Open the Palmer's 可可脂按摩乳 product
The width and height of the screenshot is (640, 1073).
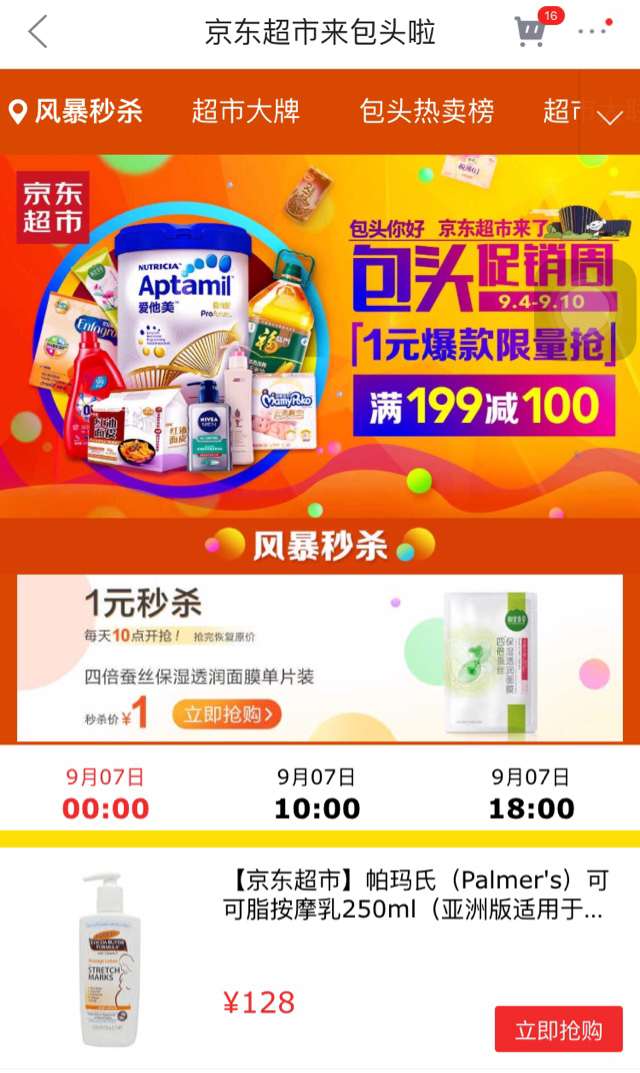tap(414, 896)
